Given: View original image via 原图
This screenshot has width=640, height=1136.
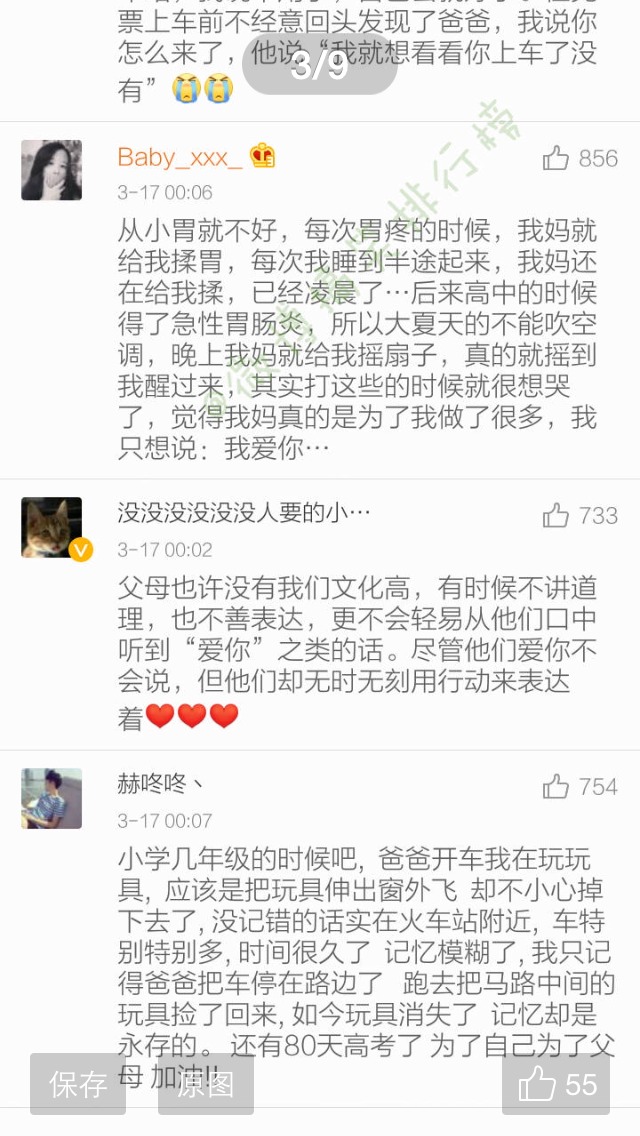Looking at the screenshot, I should click(x=205, y=1084).
